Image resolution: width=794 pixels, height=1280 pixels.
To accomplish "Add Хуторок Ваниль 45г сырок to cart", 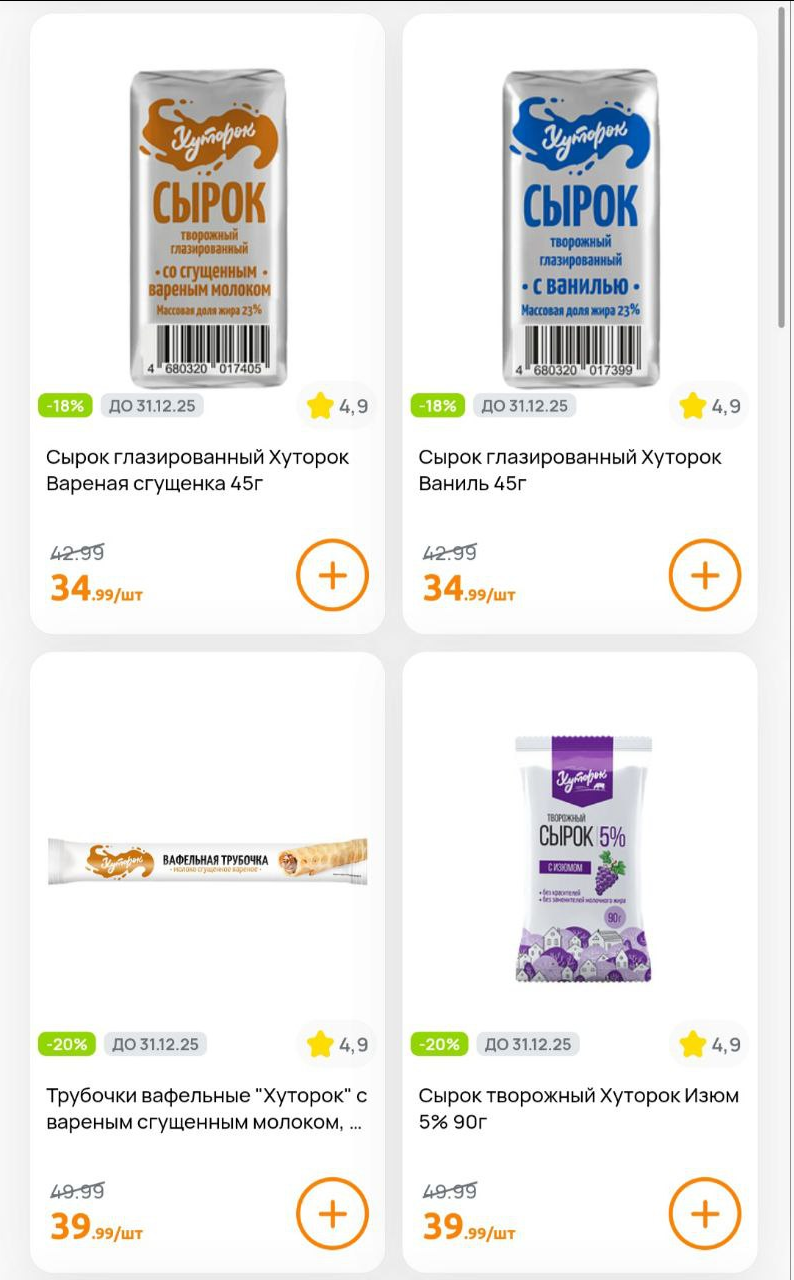I will (705, 575).
